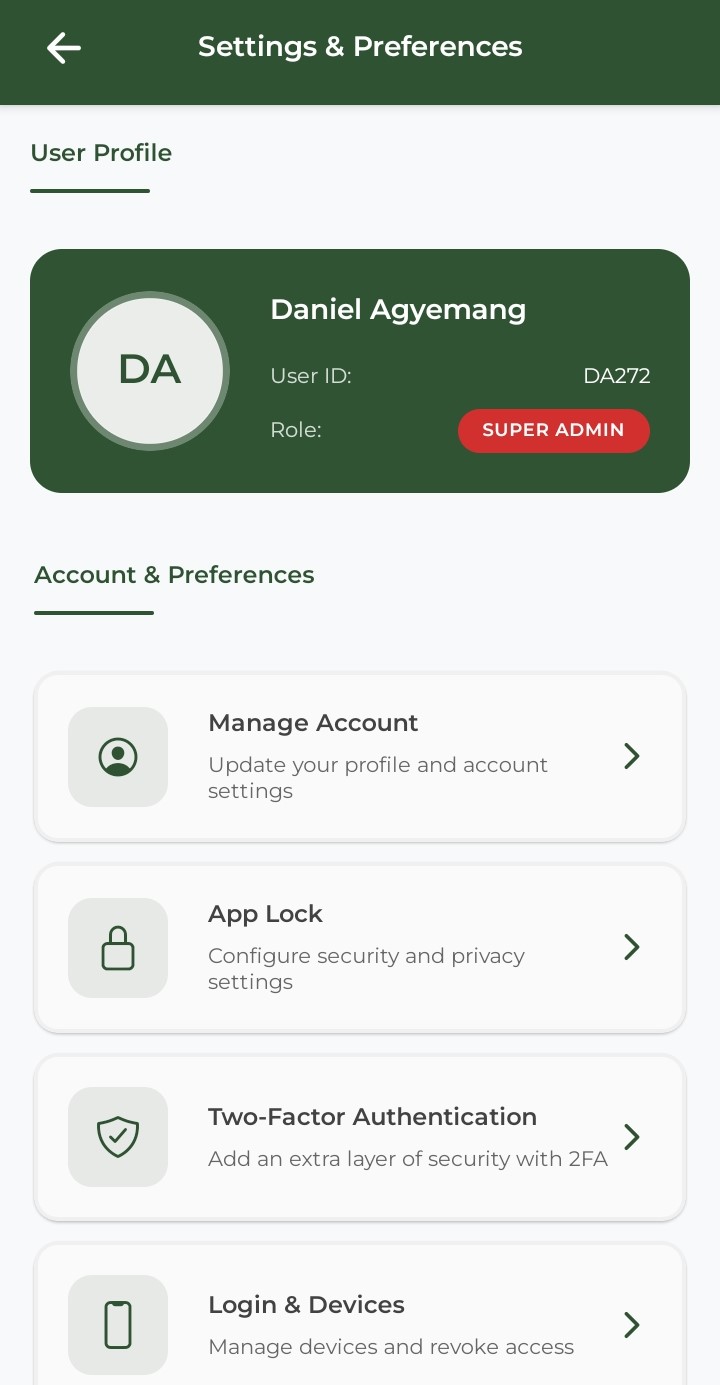Open Two-Factor Authentication settings
Image resolution: width=720 pixels, height=1385 pixels.
click(360, 1137)
